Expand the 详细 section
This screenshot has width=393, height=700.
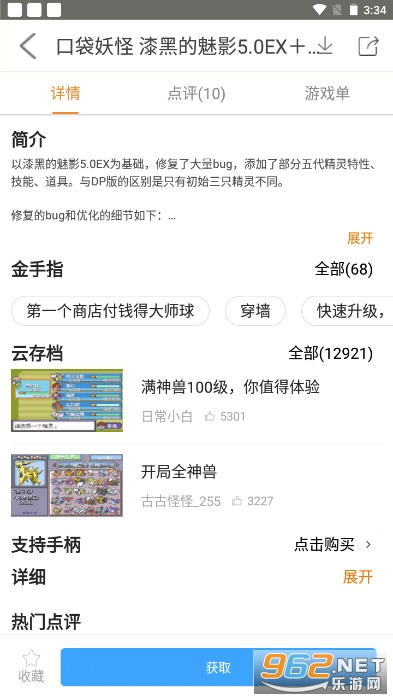pos(358,577)
